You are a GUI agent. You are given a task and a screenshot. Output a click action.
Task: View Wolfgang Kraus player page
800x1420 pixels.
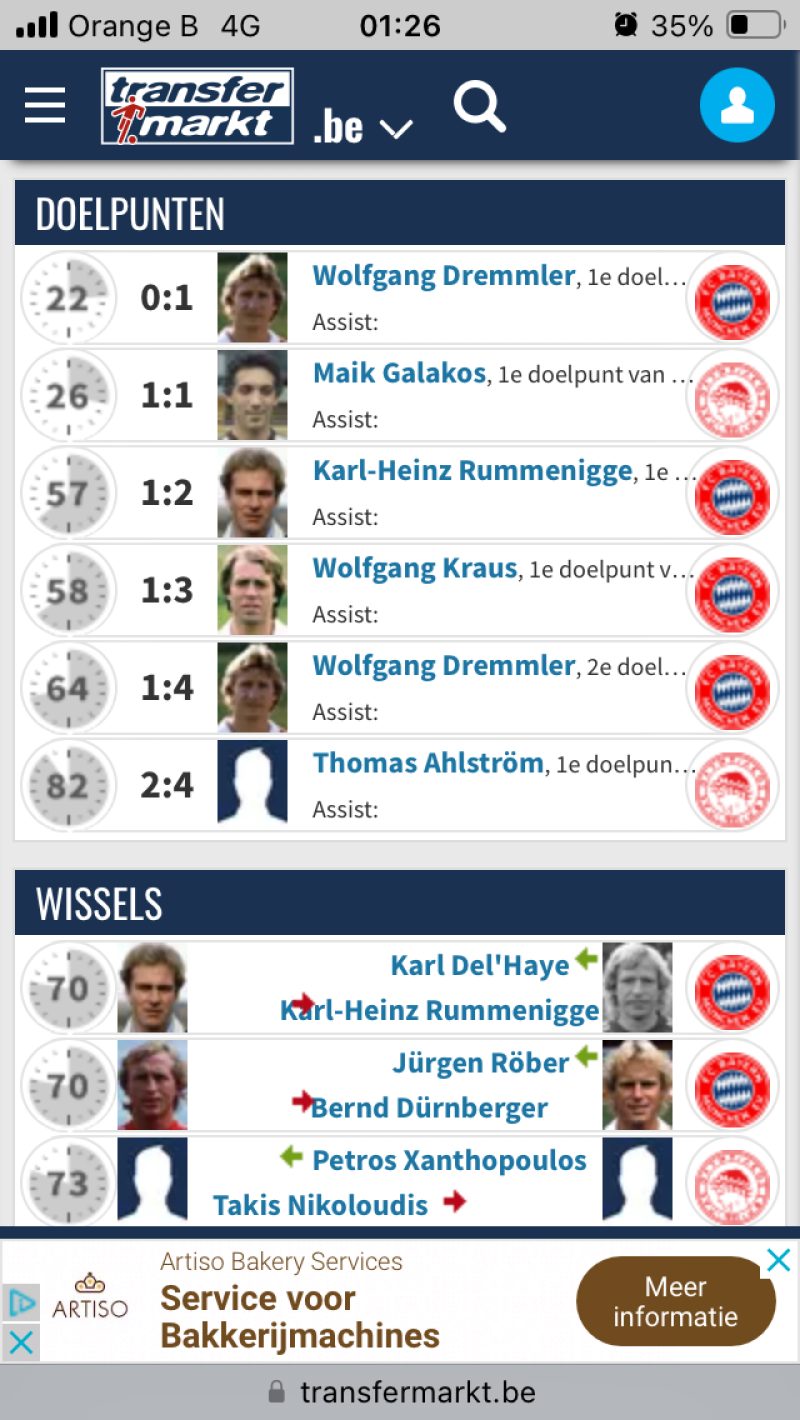pyautogui.click(x=415, y=569)
